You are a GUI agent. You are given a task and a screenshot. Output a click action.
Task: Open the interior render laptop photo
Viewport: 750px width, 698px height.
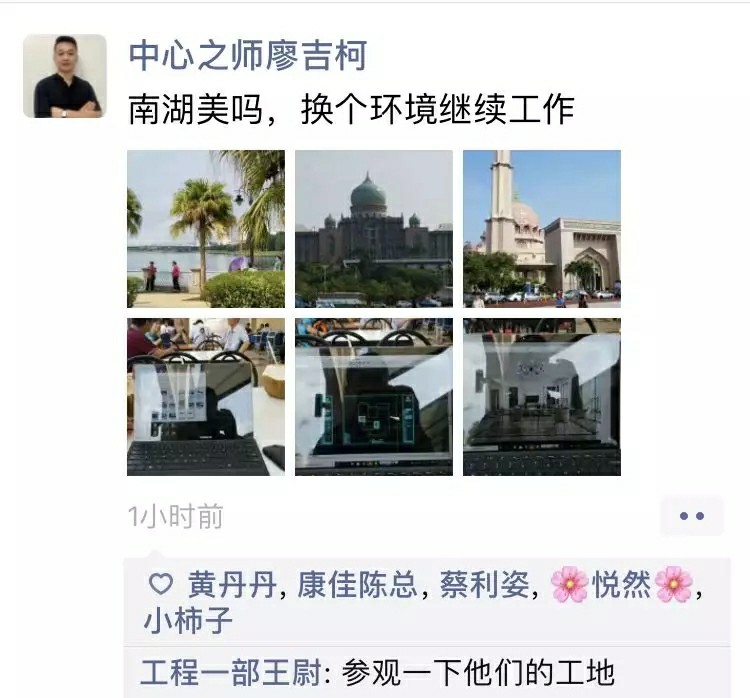pyautogui.click(x=541, y=397)
